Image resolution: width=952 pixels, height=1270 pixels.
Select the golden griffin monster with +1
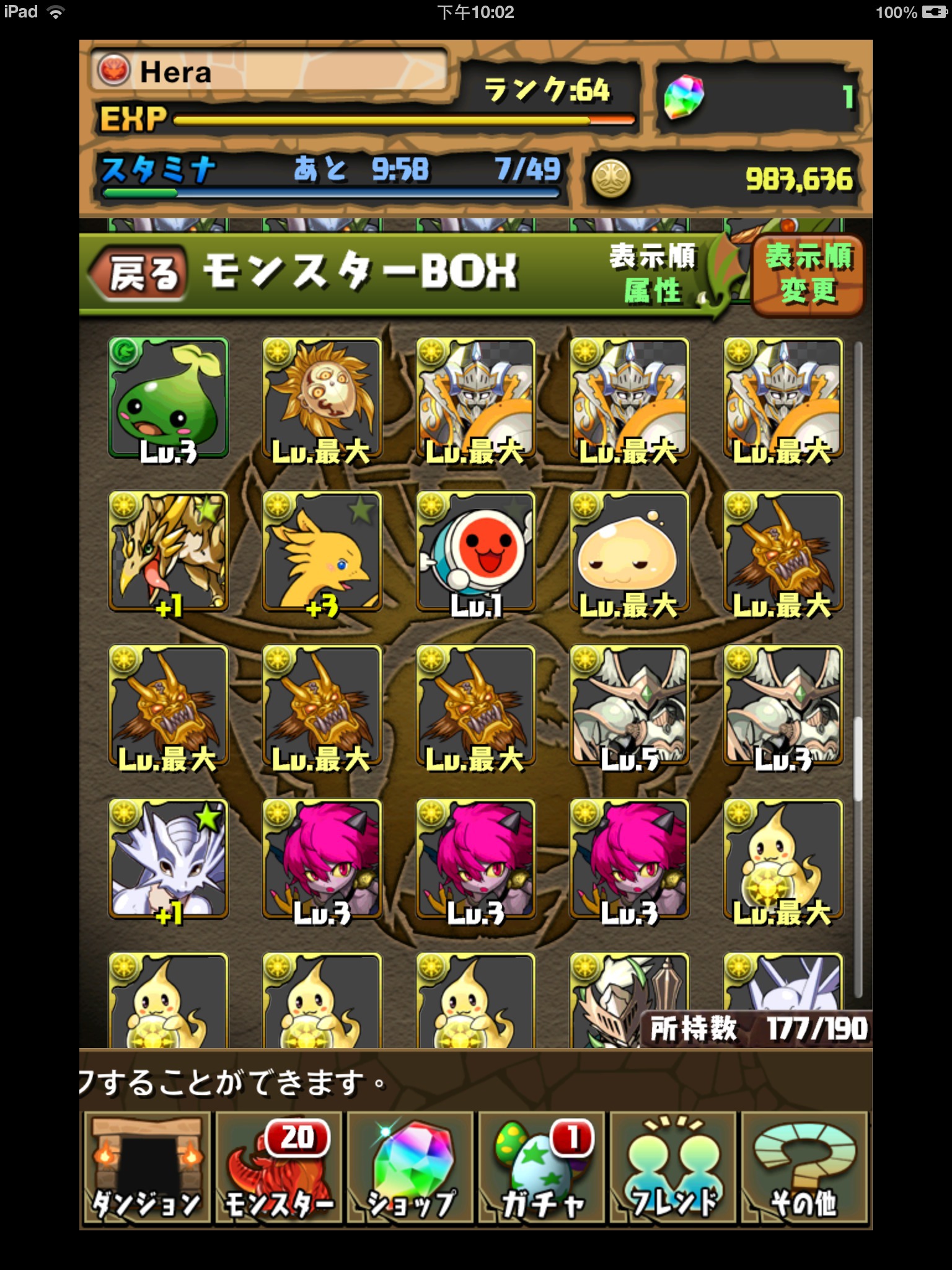[168, 552]
